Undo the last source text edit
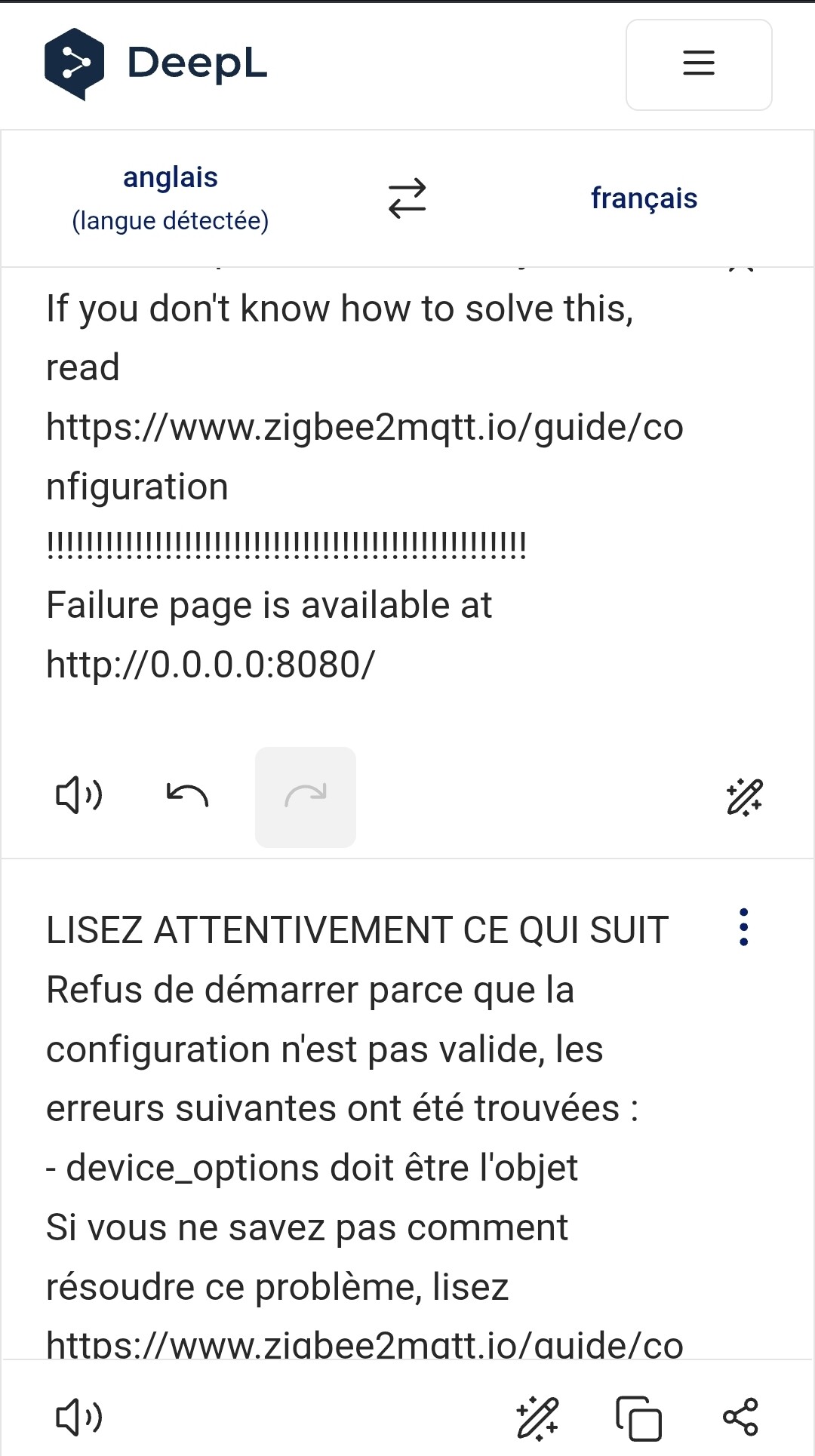 187,797
